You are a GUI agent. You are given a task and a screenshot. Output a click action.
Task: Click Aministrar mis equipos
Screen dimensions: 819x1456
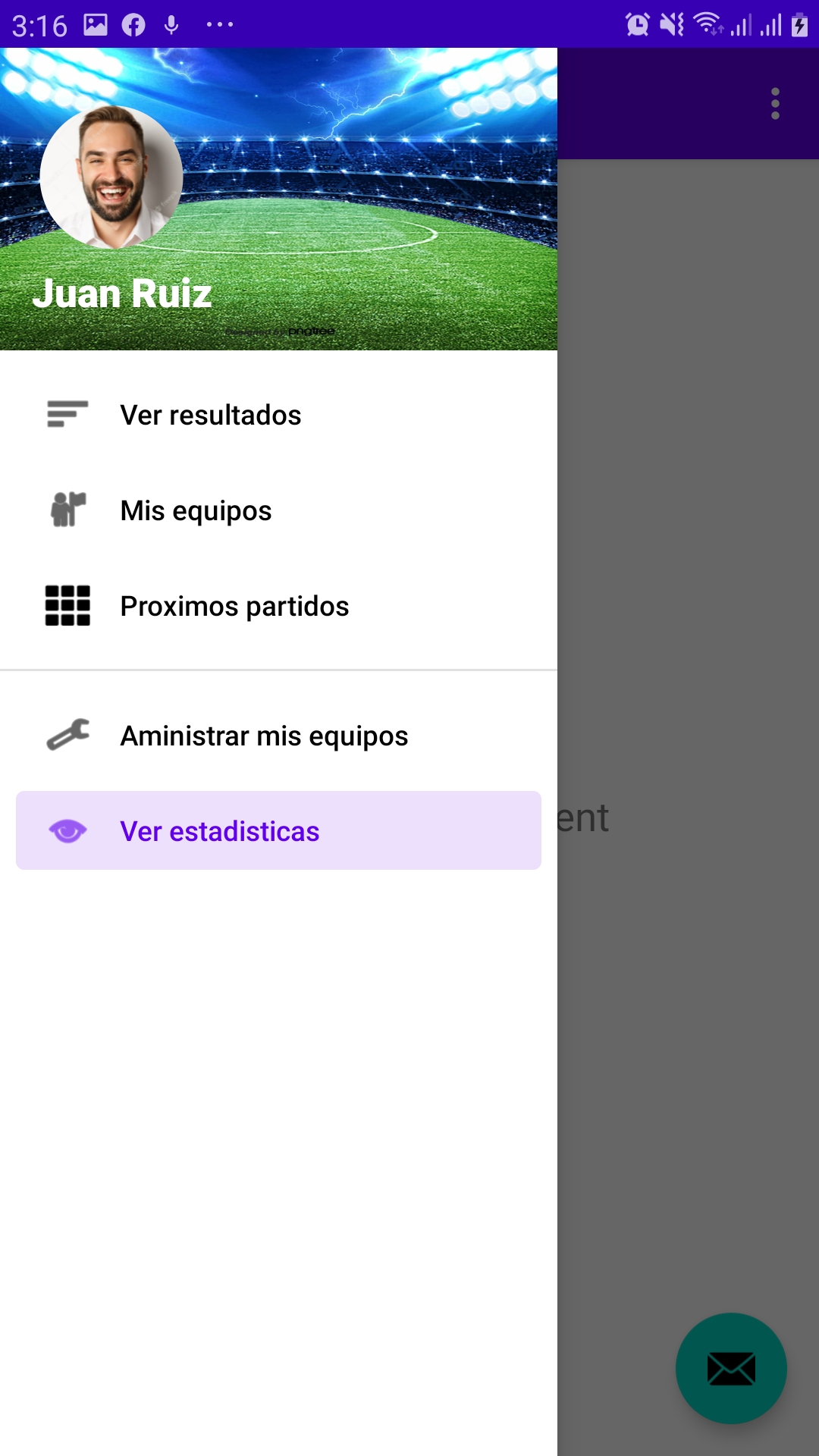pos(263,734)
